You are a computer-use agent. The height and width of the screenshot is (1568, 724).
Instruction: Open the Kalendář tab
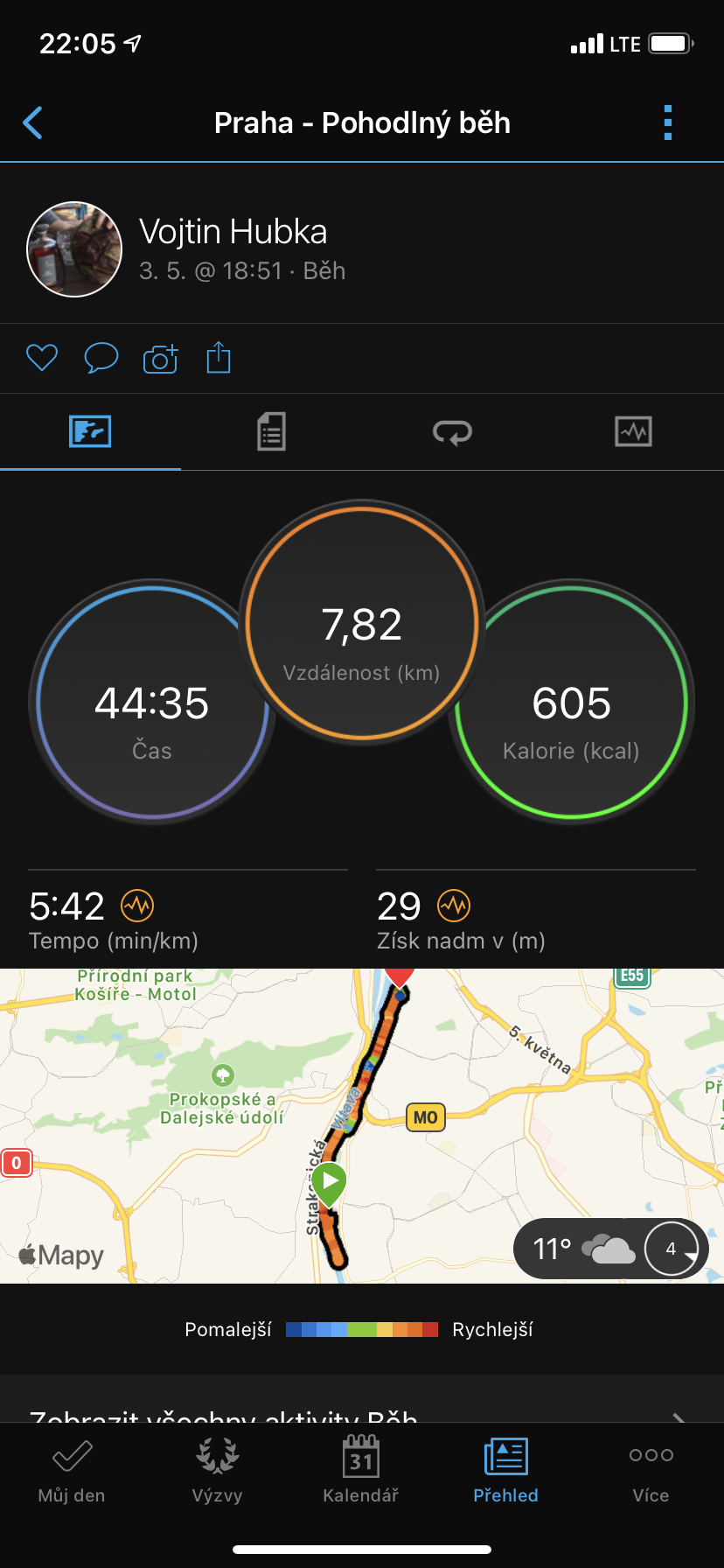(361, 1471)
